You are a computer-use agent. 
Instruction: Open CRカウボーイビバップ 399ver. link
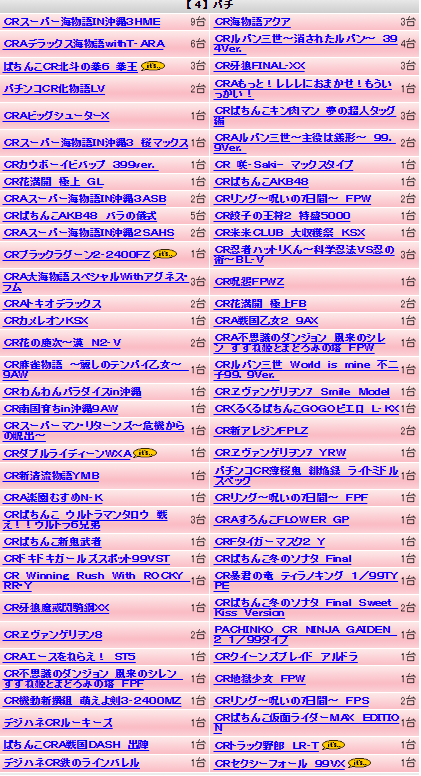tap(81, 165)
